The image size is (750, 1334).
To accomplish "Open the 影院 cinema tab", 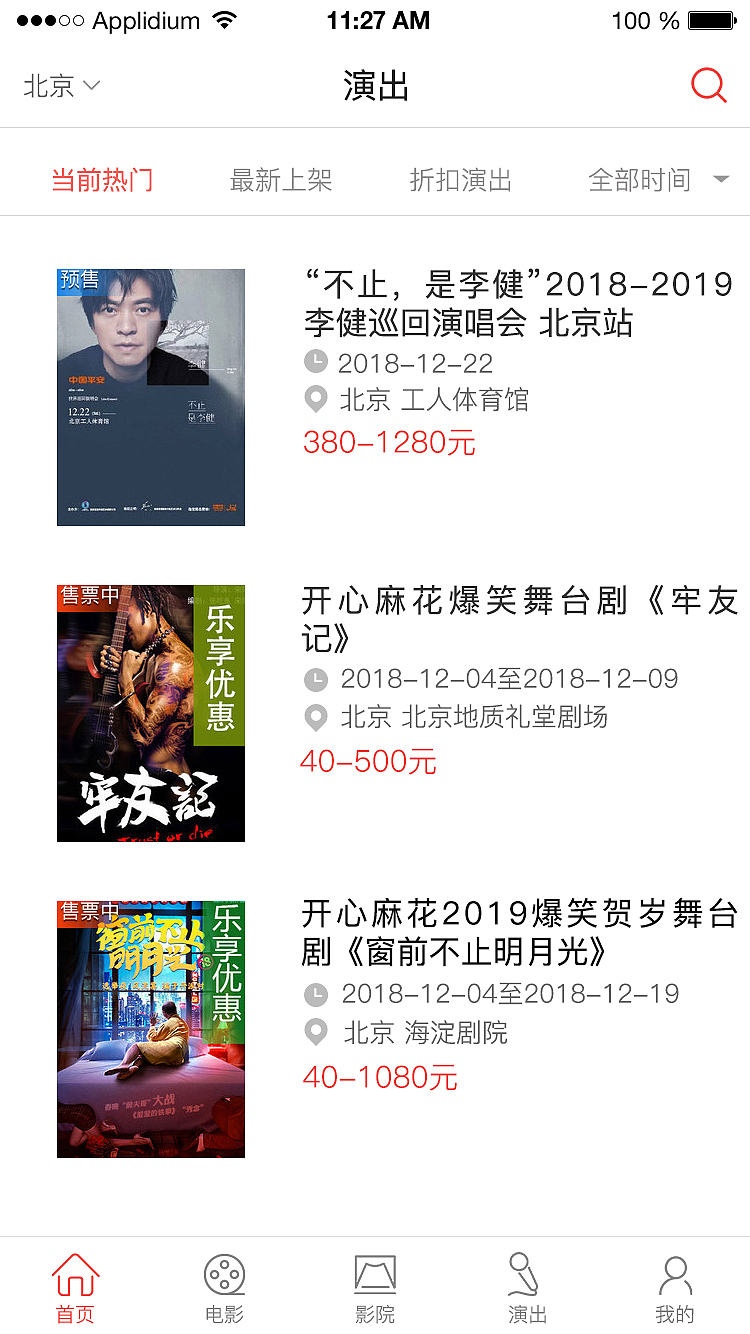I will [375, 1288].
